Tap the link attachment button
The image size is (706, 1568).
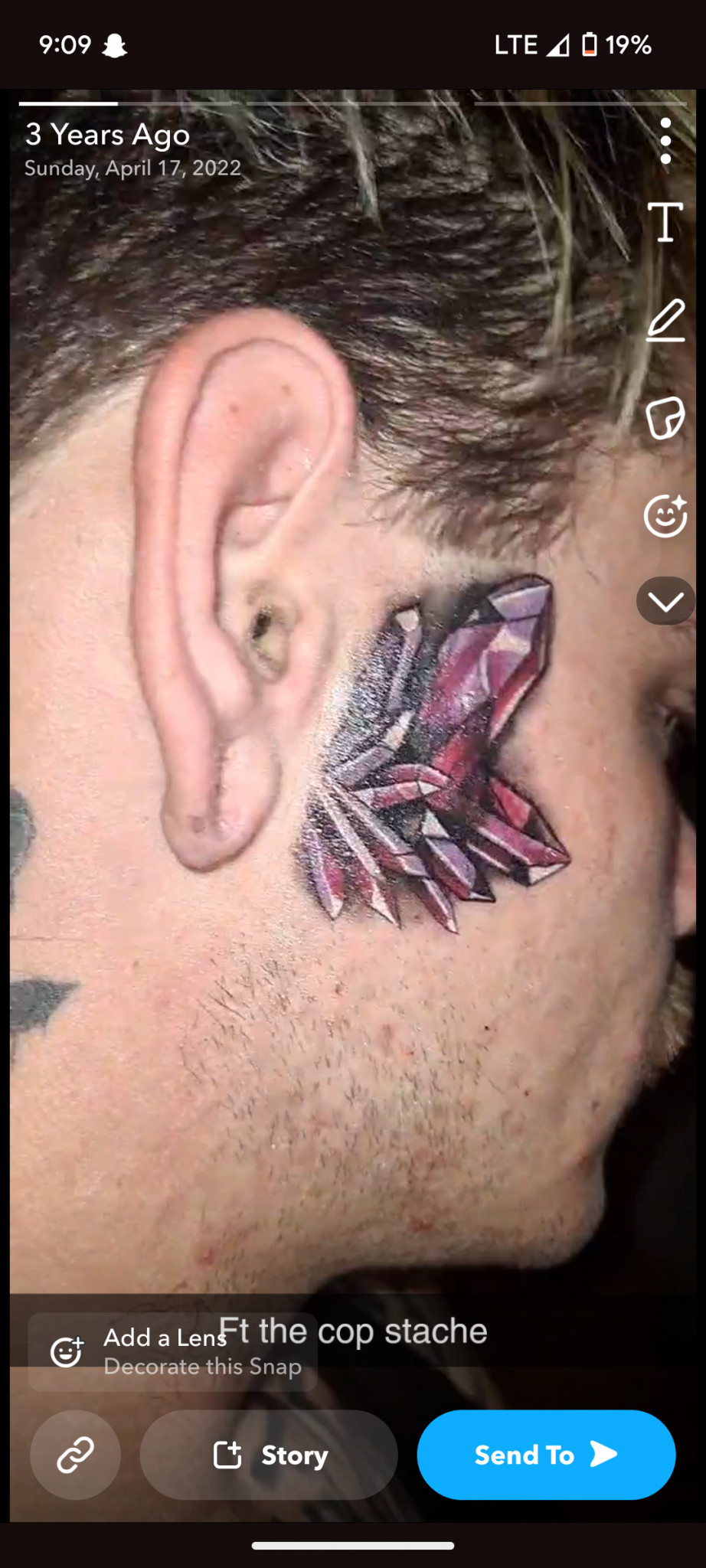pos(75,1455)
